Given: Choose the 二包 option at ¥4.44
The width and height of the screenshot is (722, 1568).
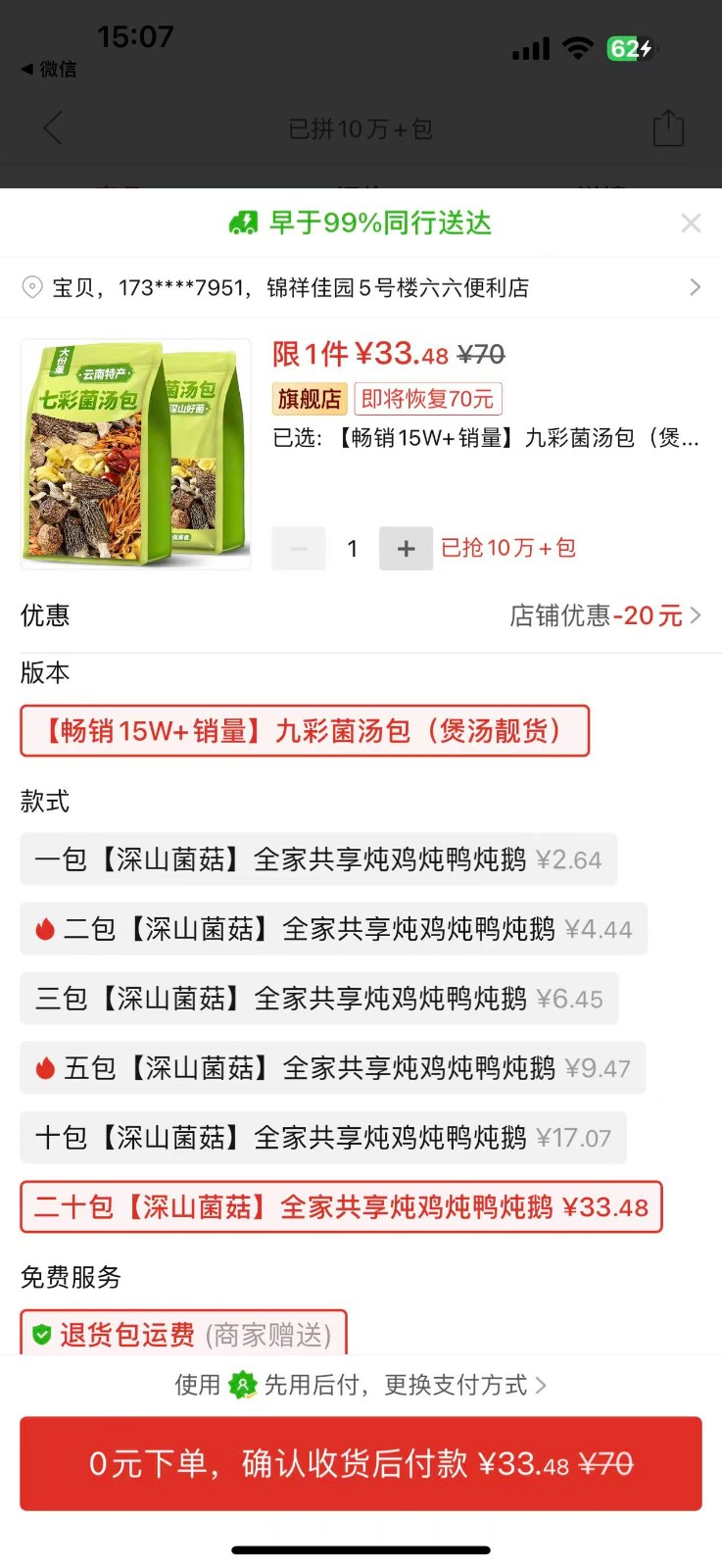Looking at the screenshot, I should (x=333, y=929).
